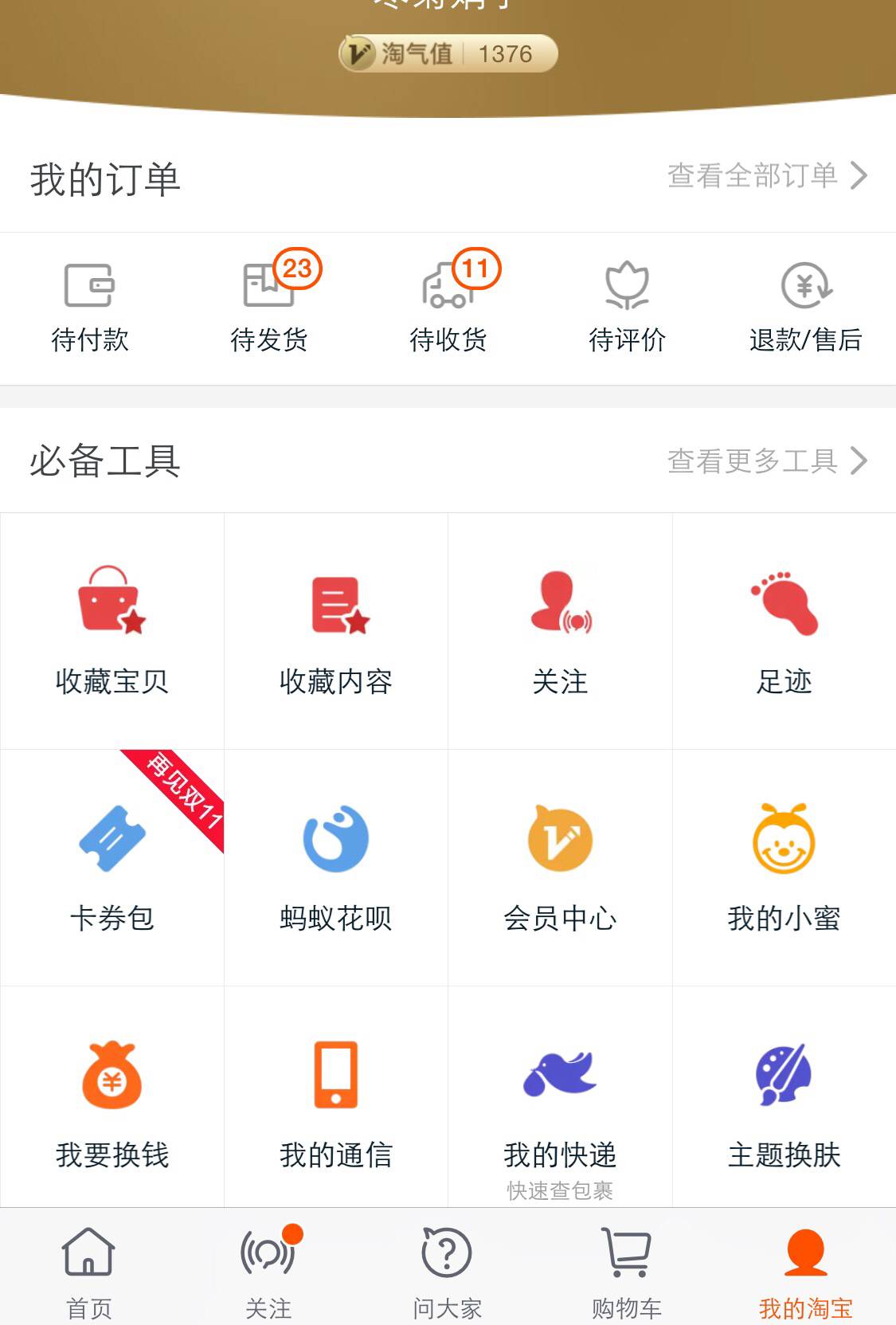Tap 查看更多工具 to see more tools
The width and height of the screenshot is (896, 1325).
click(766, 461)
